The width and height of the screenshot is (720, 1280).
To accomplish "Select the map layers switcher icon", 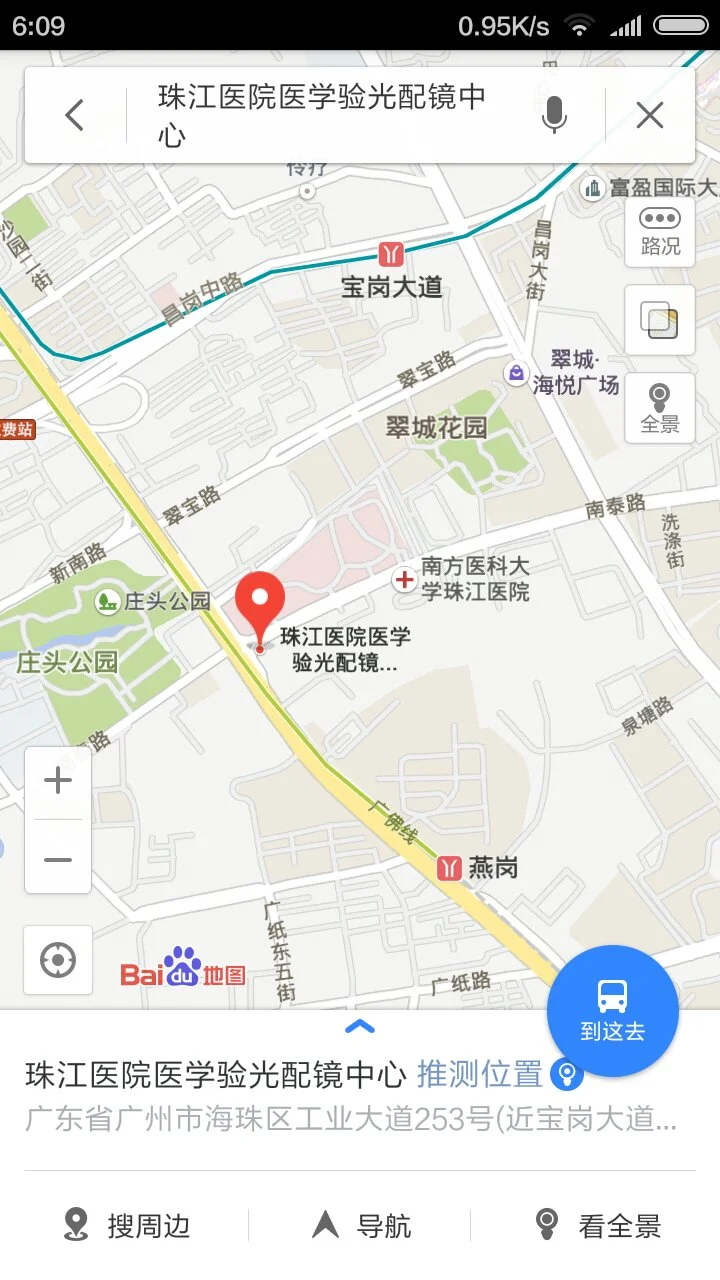I will [659, 318].
